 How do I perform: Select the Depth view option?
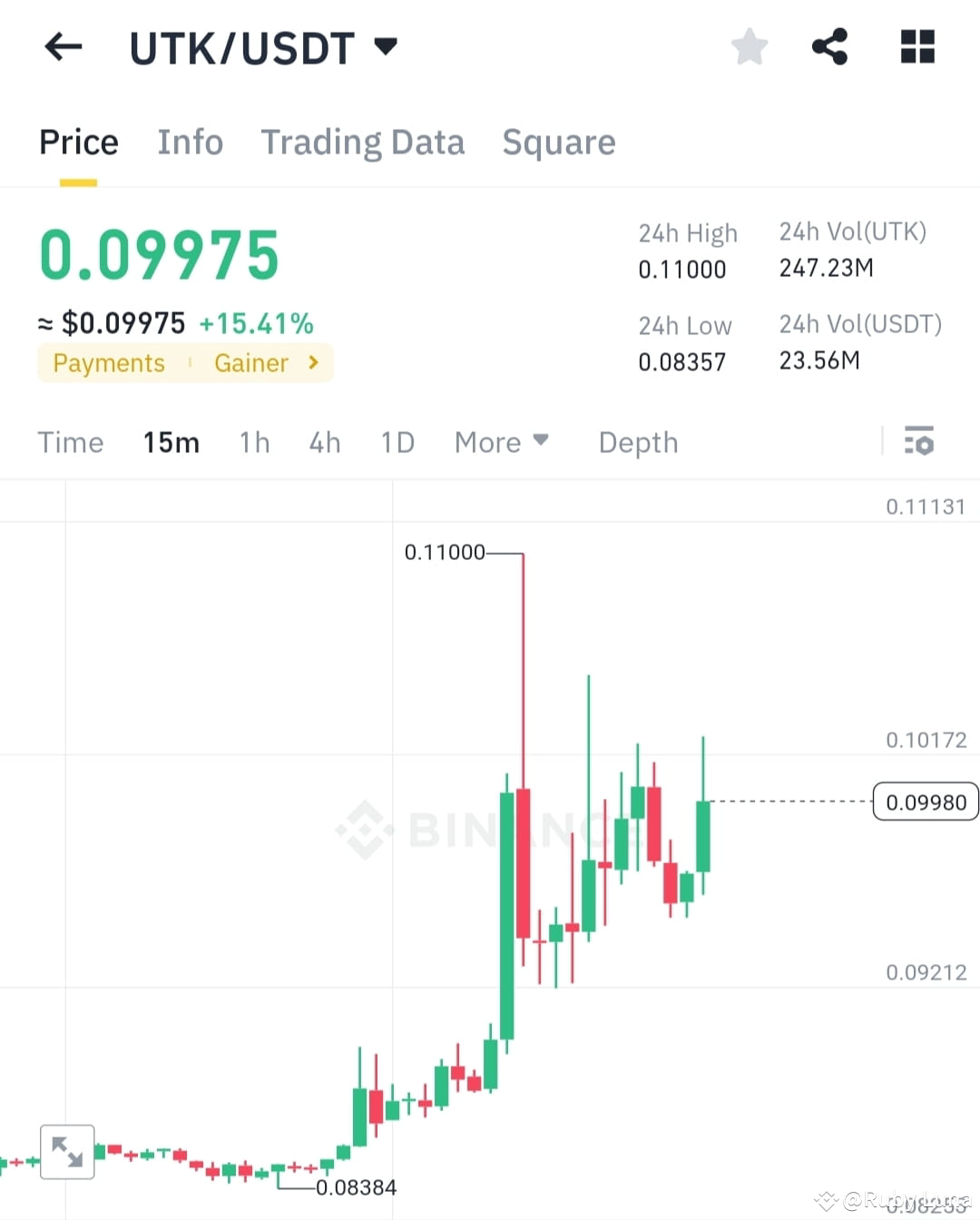point(638,442)
